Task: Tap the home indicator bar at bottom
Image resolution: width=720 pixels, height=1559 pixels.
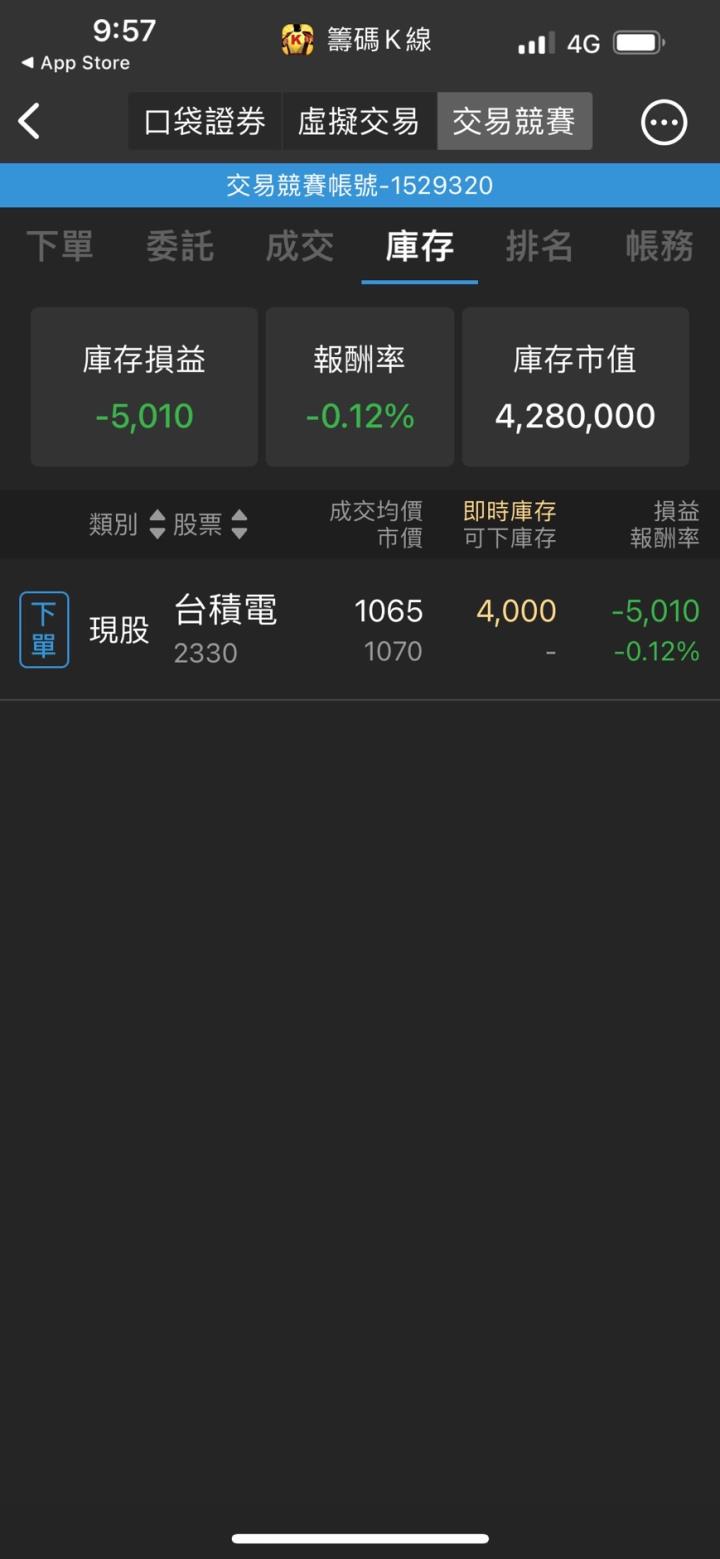Action: (x=360, y=1538)
